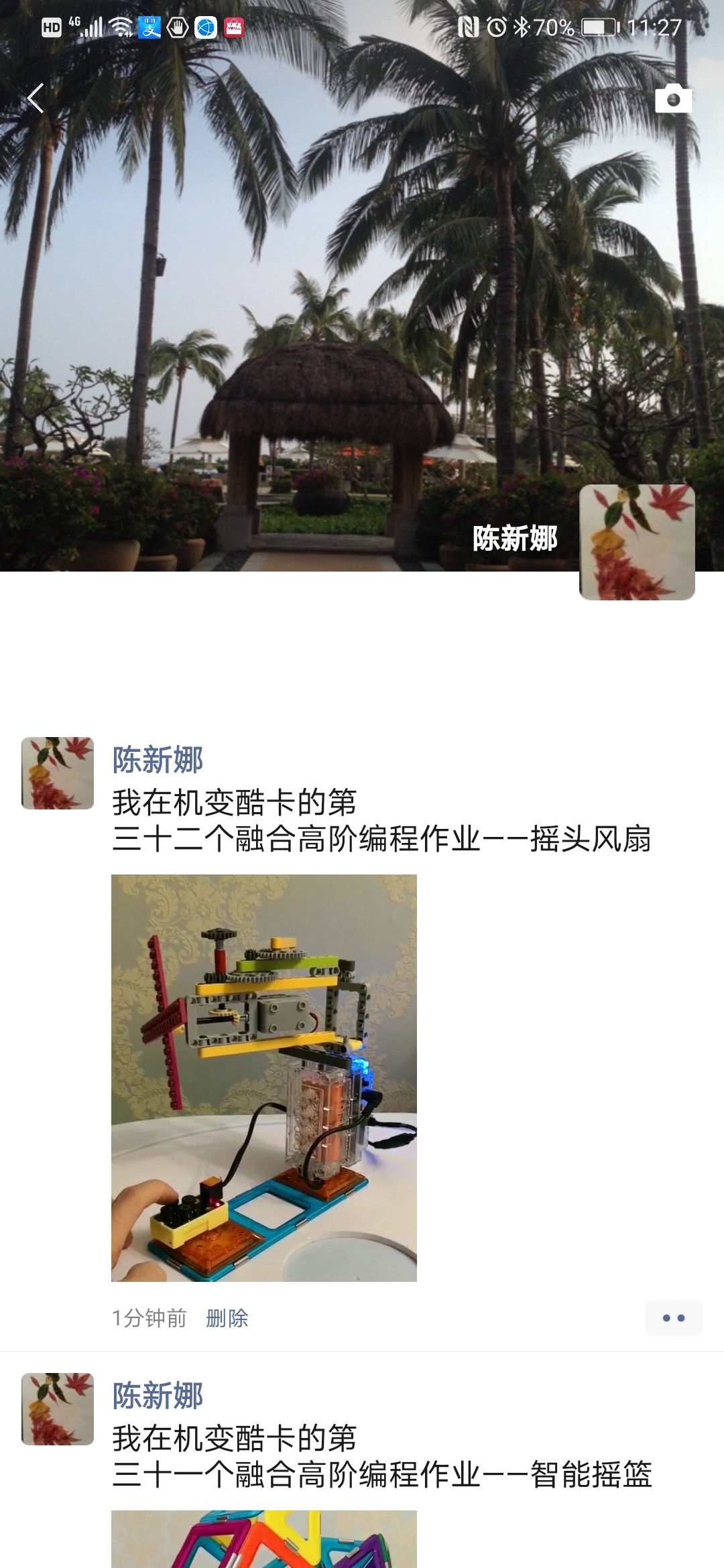Tap the avatar beside the 摇头风扇 post

(x=58, y=773)
